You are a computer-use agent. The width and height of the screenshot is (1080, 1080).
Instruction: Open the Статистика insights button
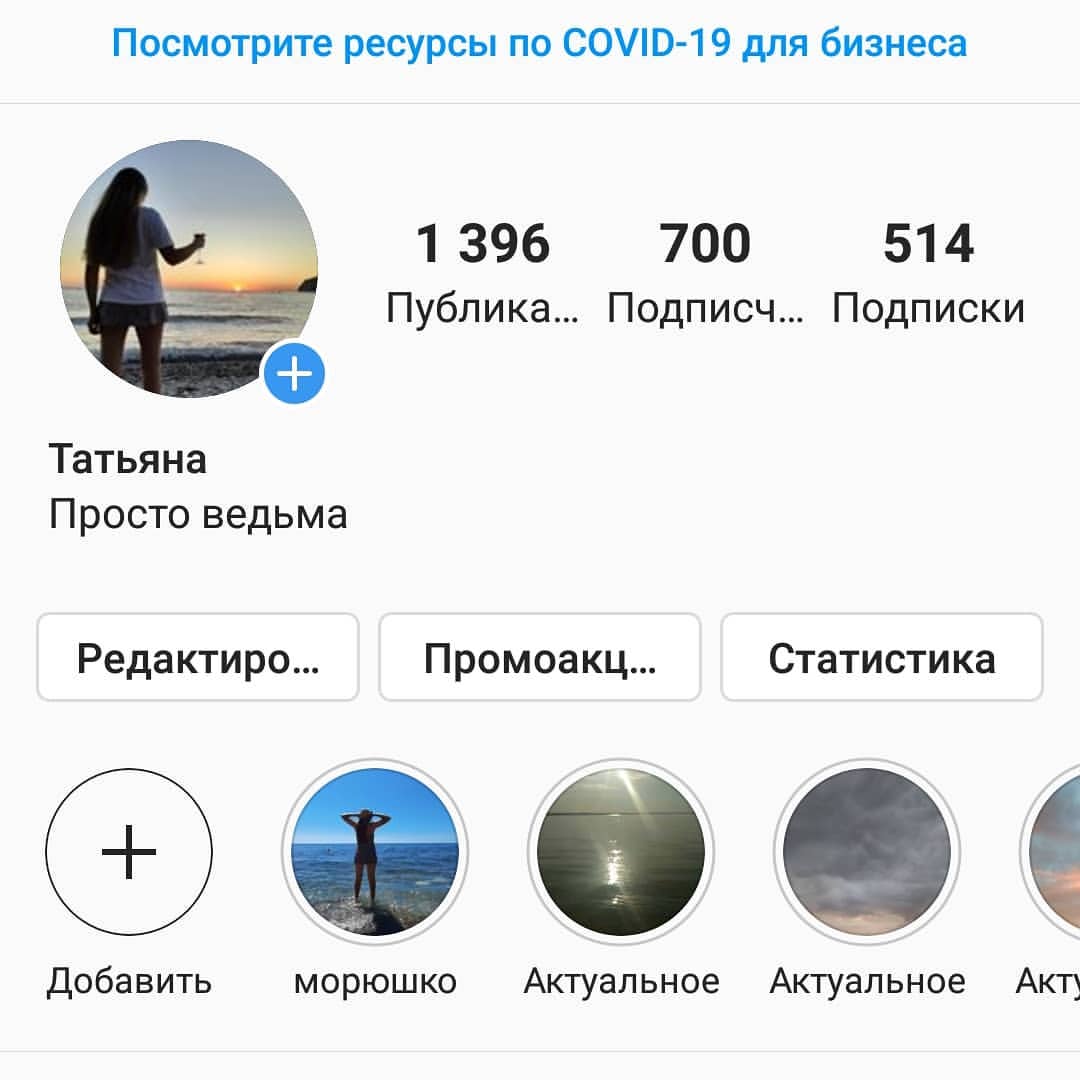point(882,657)
